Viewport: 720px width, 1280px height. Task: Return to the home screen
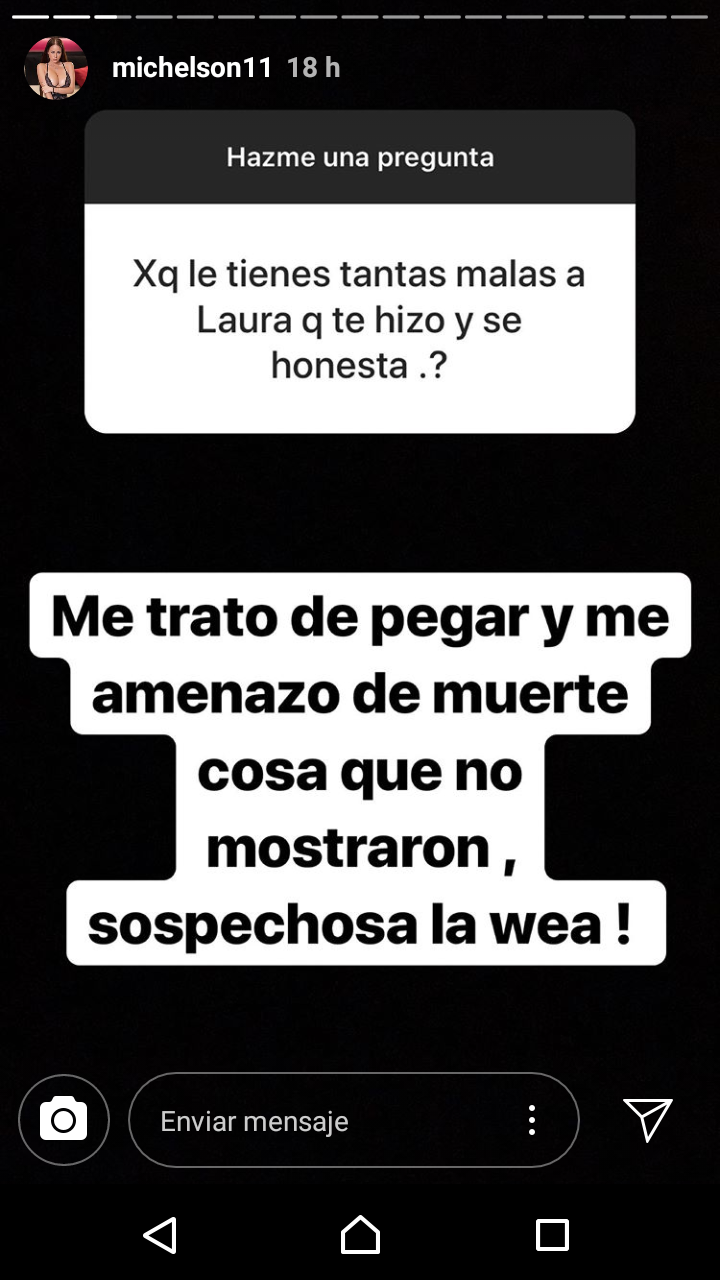360,1235
